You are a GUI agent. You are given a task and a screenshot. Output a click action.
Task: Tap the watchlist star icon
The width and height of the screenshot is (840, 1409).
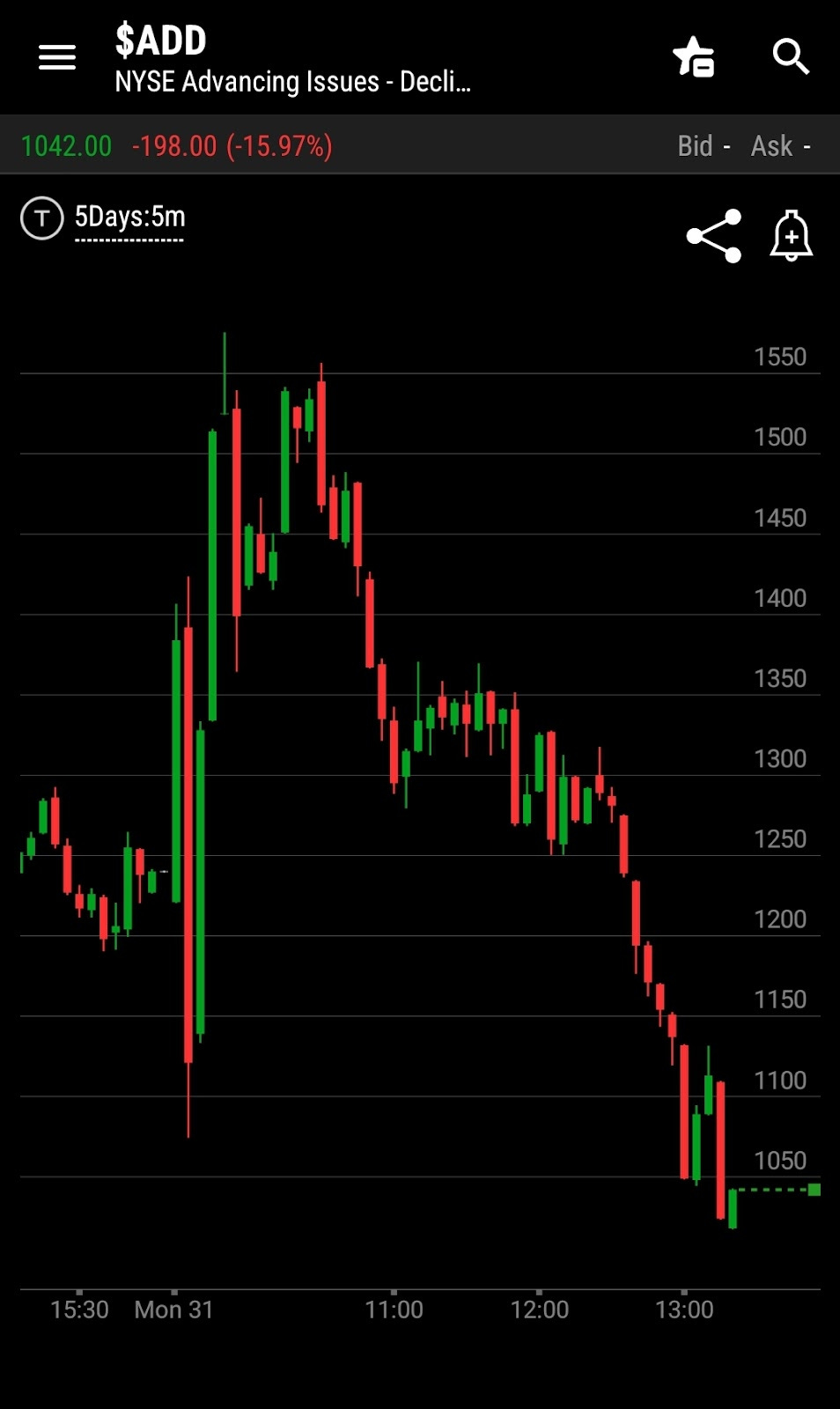pyautogui.click(x=694, y=57)
